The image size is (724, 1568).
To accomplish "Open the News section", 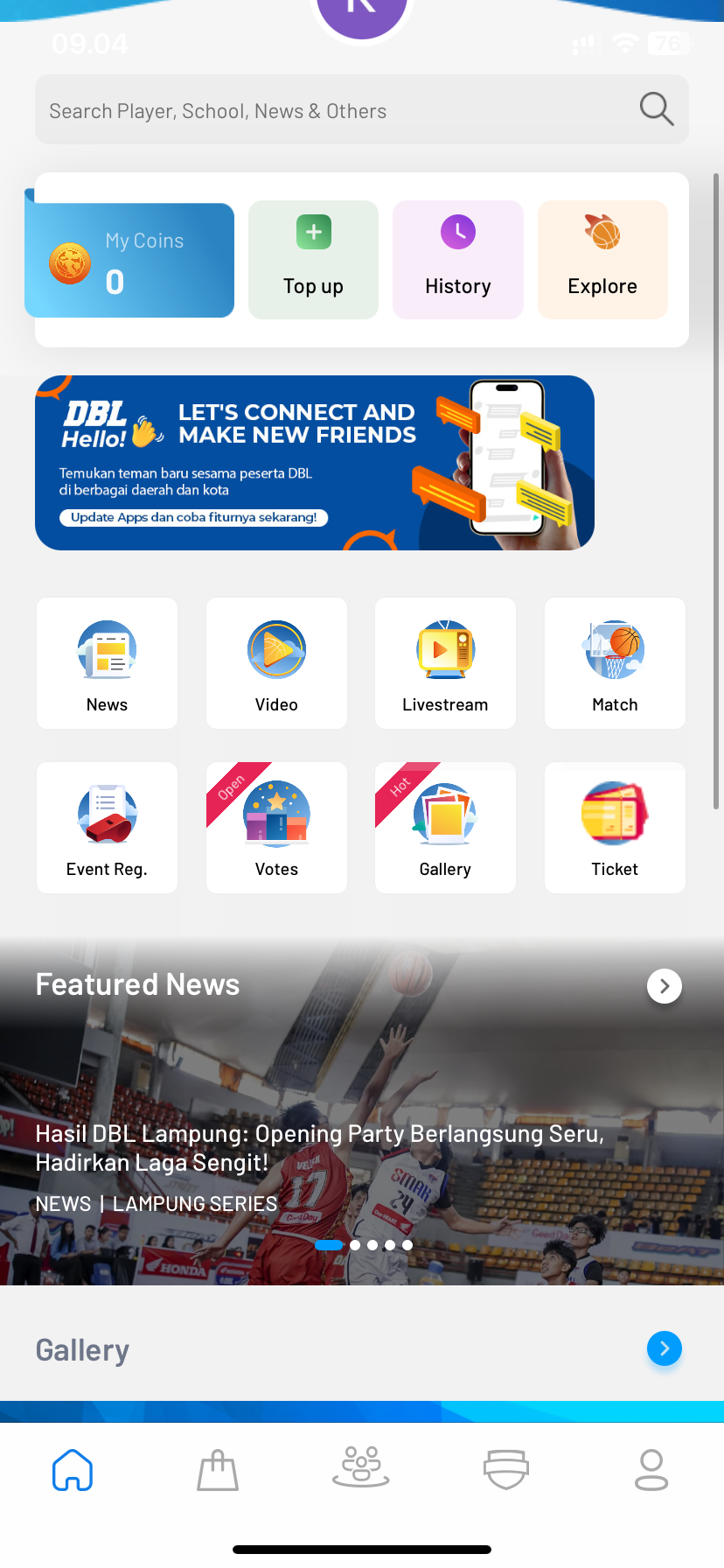I will pos(107,663).
